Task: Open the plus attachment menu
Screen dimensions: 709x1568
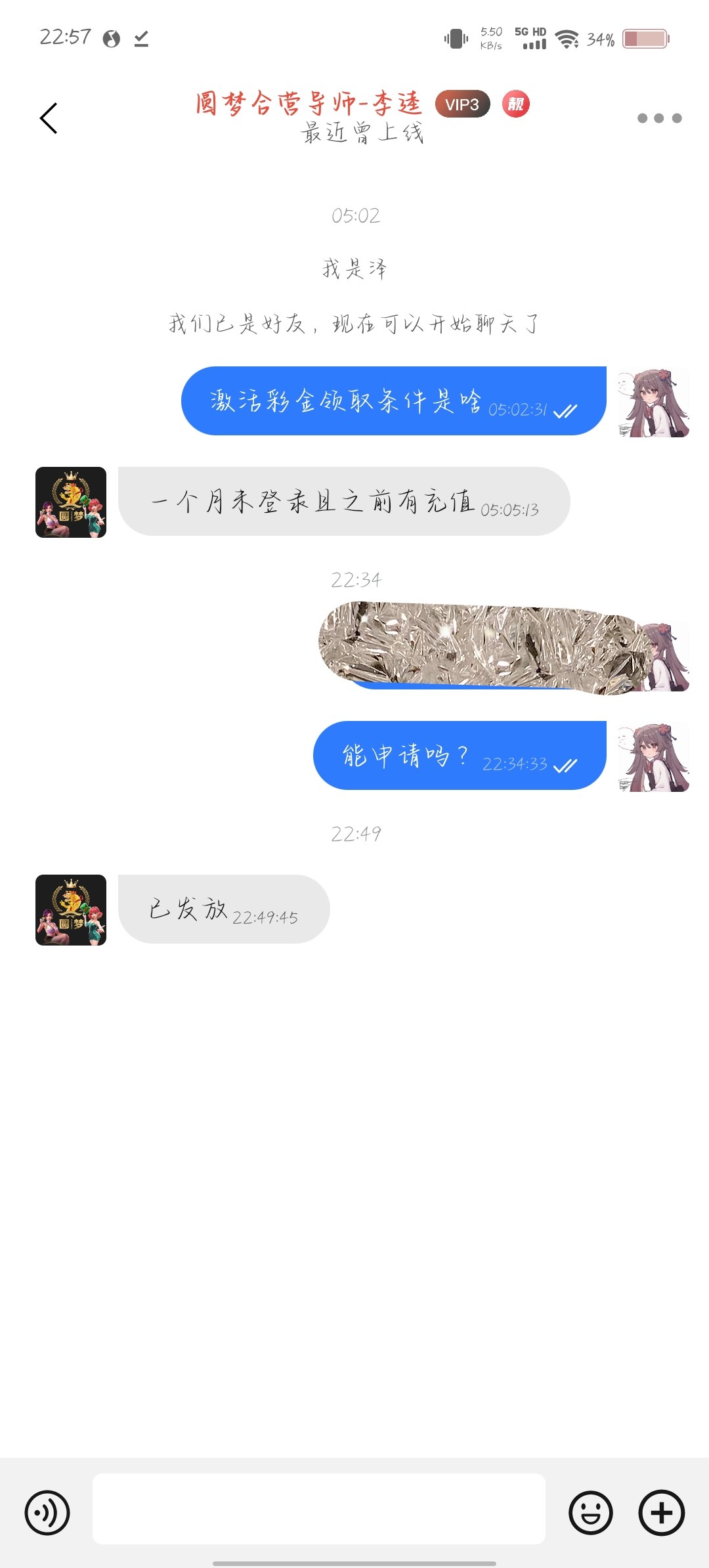Action: 662,1513
